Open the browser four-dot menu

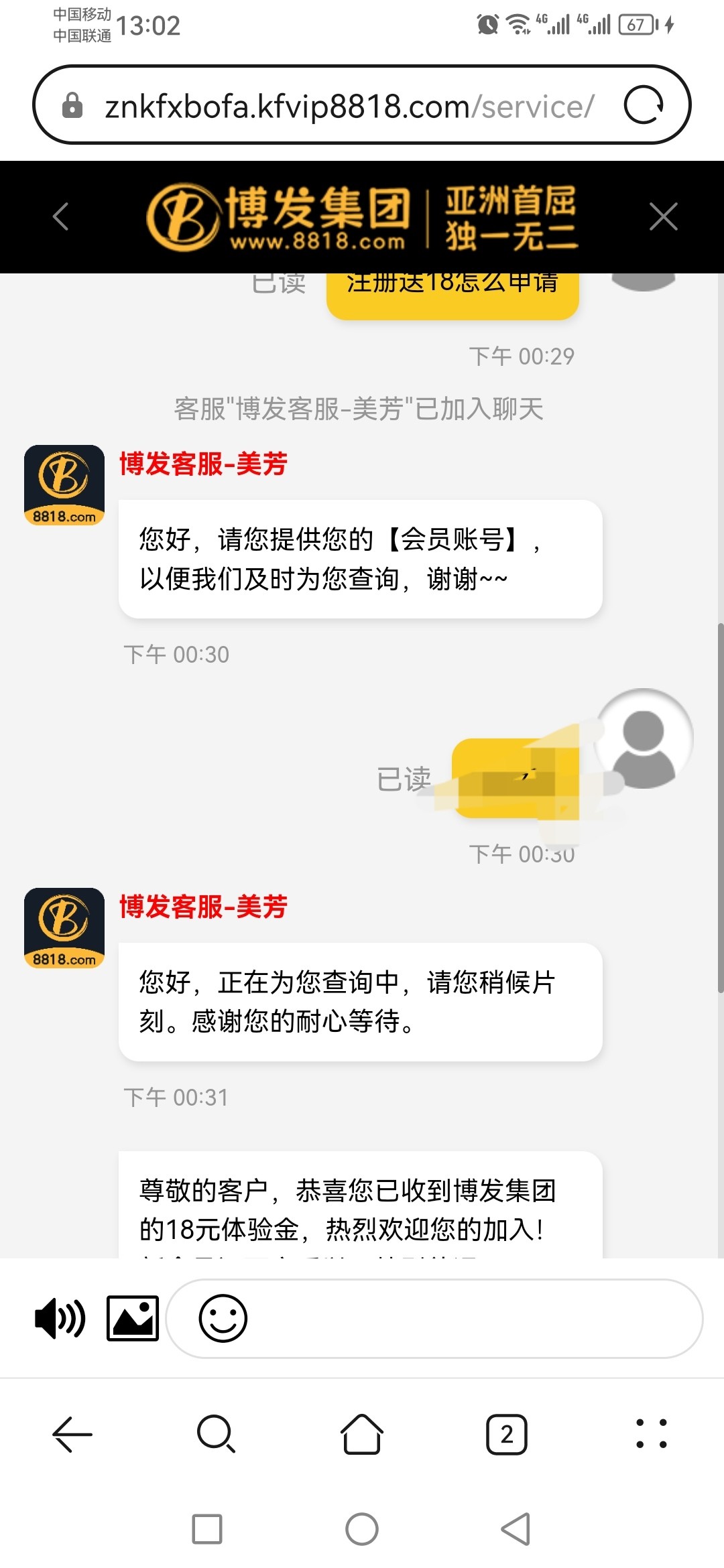tap(651, 1435)
